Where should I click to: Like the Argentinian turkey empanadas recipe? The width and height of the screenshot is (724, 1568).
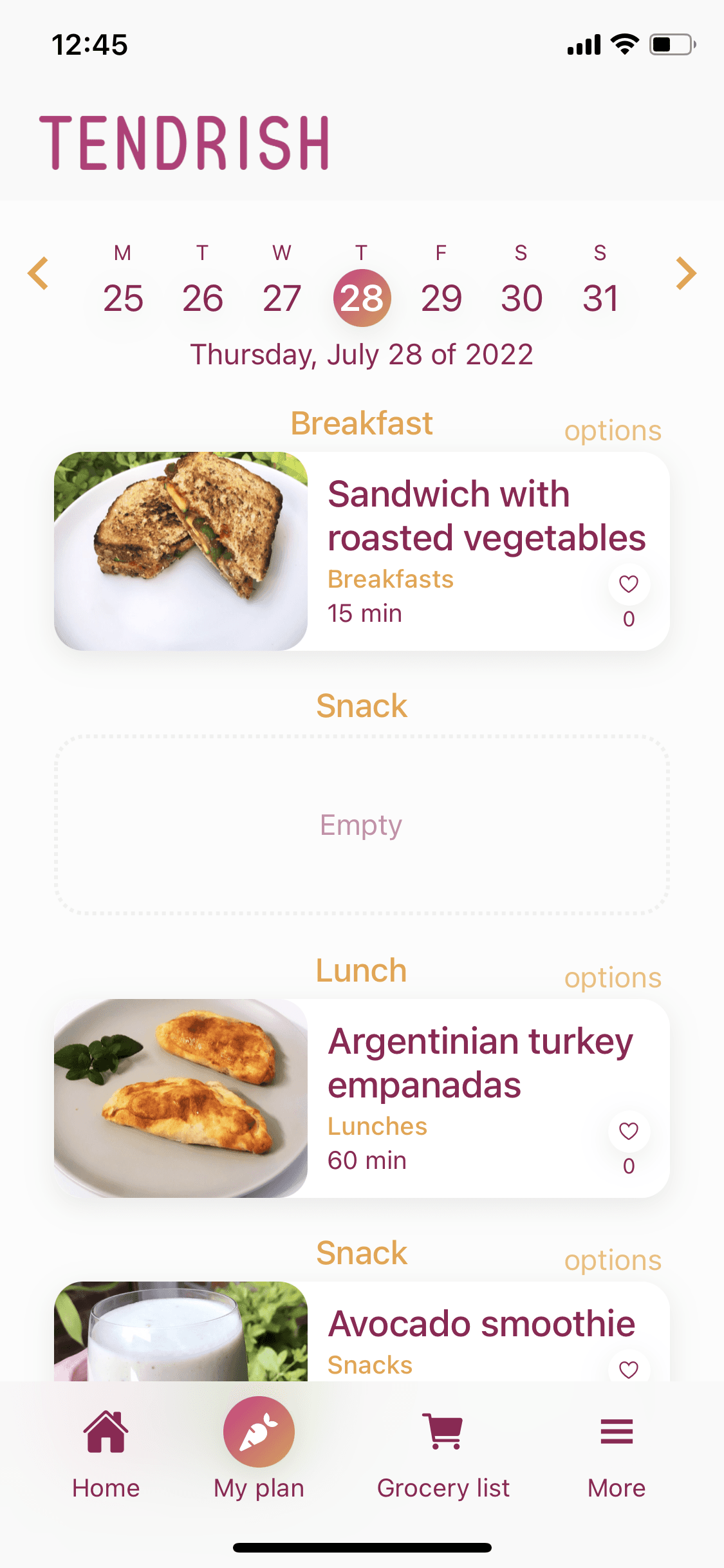pyautogui.click(x=629, y=1131)
